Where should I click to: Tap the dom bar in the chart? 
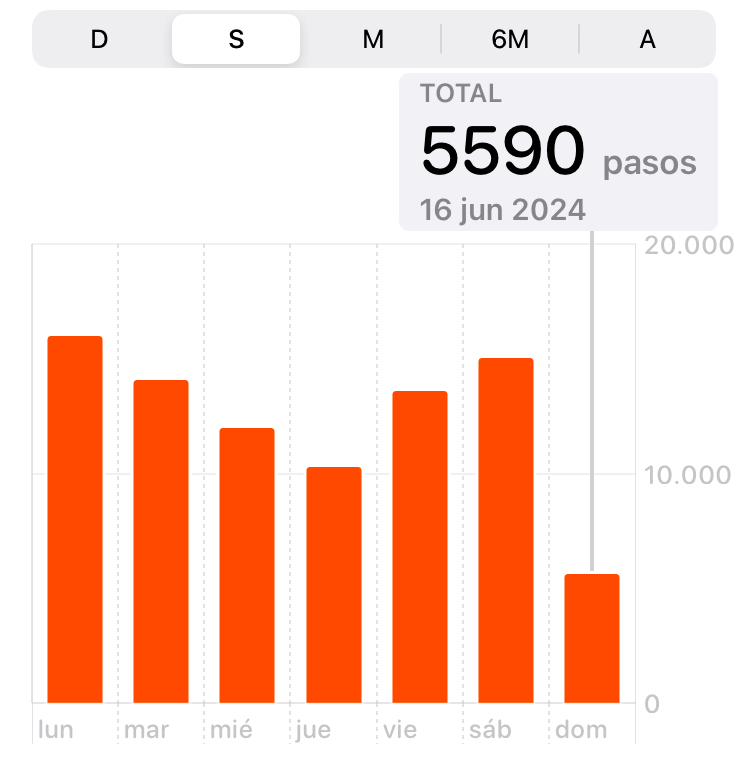pos(592,639)
